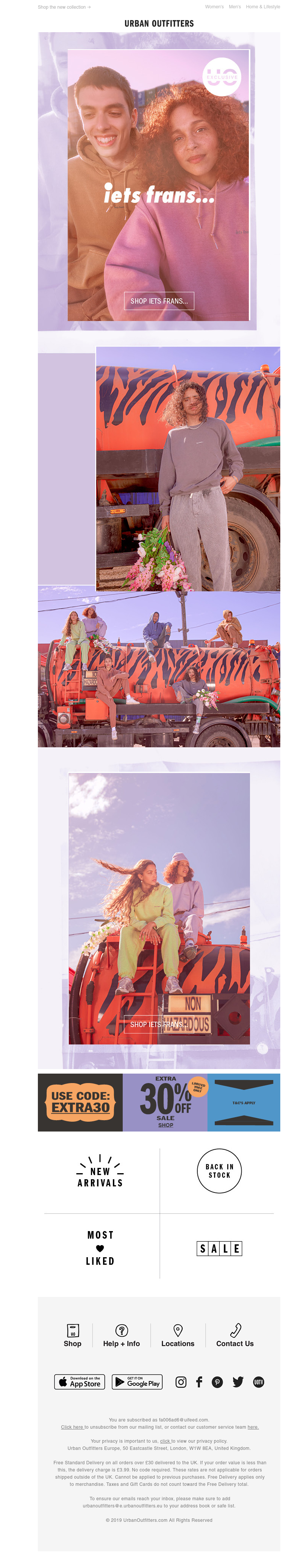Open the extra 30% off sale SHOP link
Viewport: 303px width, 1568px height.
point(166,1125)
